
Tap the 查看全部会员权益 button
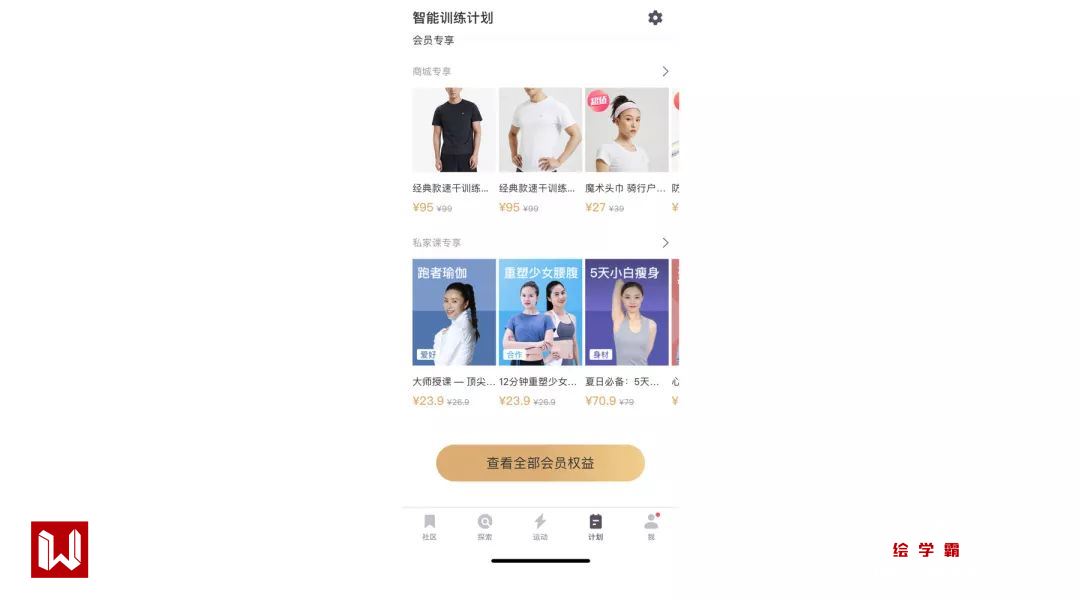[x=540, y=463]
